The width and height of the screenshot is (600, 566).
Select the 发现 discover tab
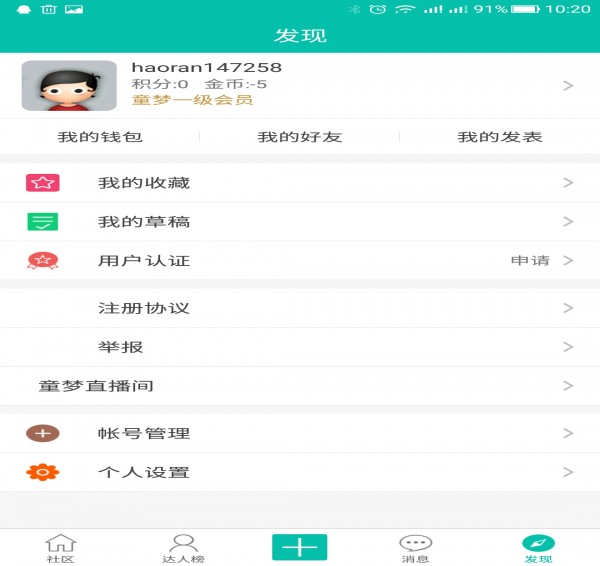pos(538,548)
